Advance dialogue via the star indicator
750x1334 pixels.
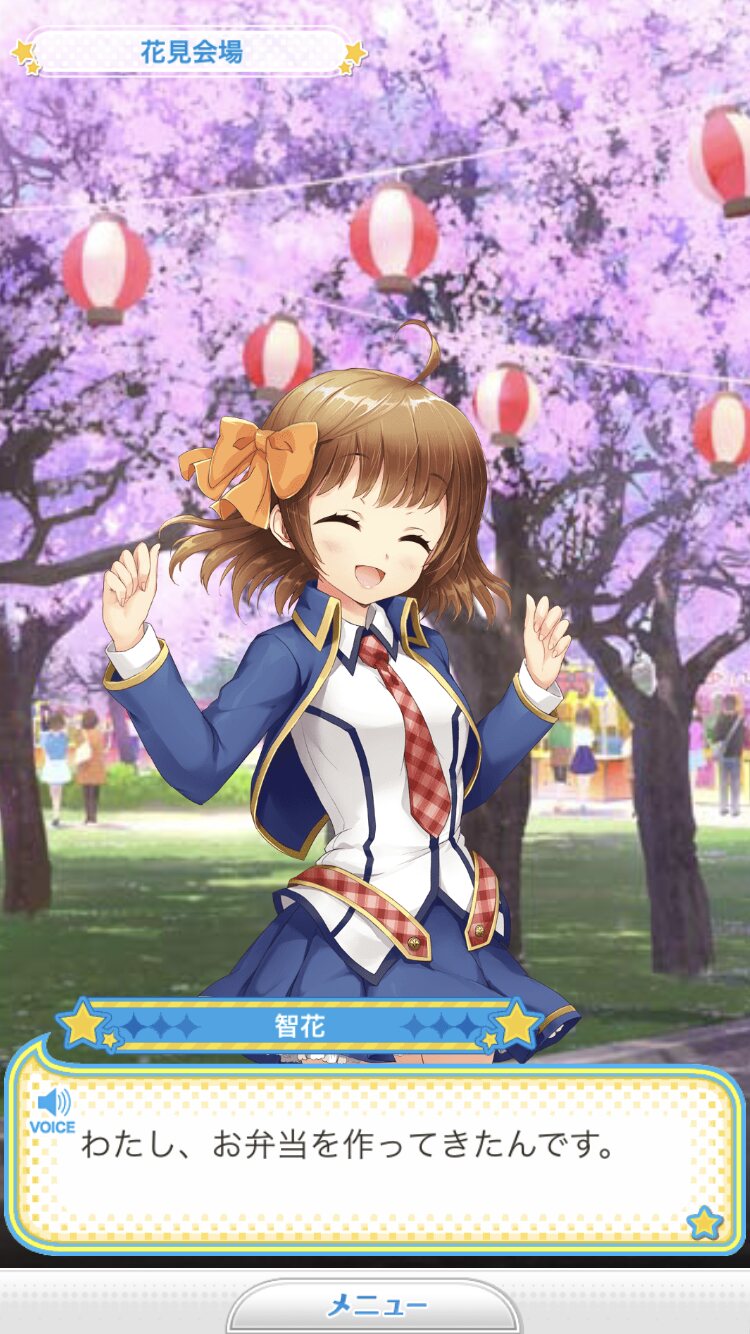click(705, 1221)
